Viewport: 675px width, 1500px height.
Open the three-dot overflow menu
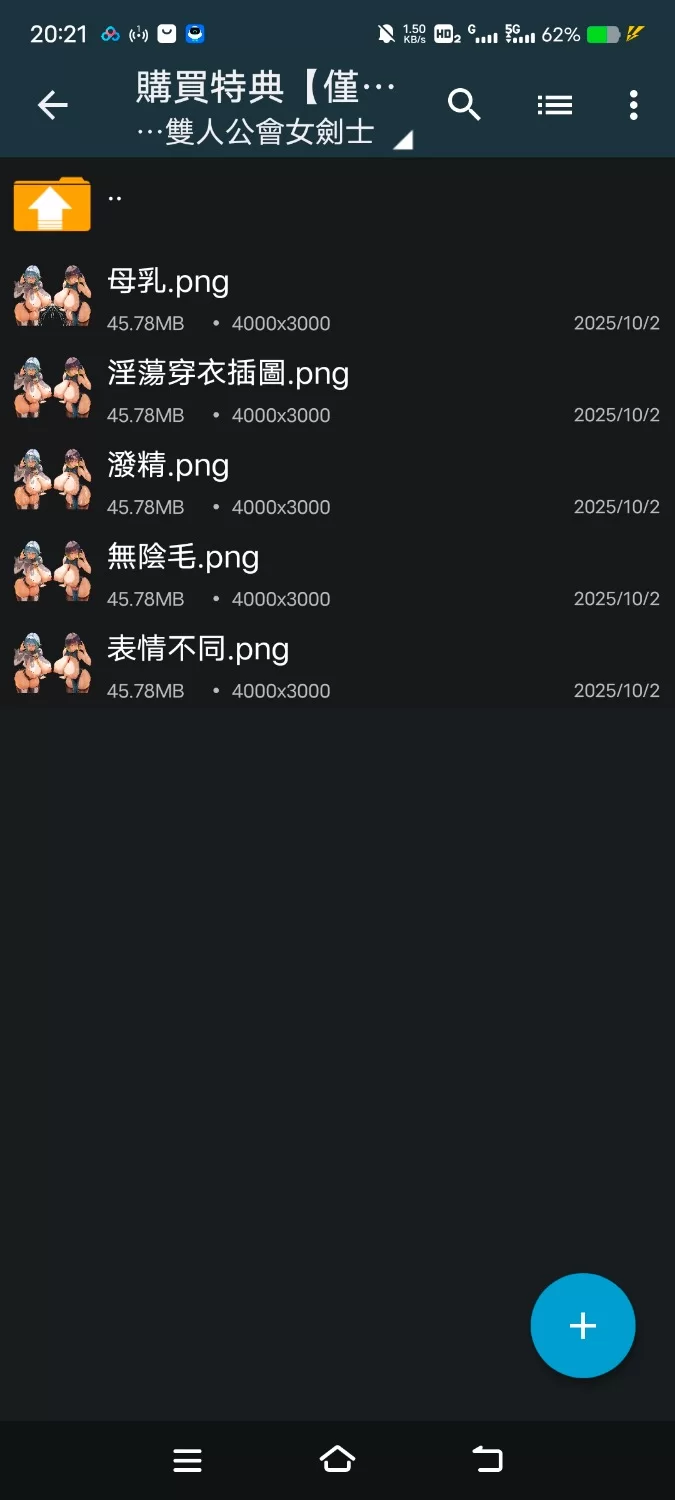(x=633, y=105)
